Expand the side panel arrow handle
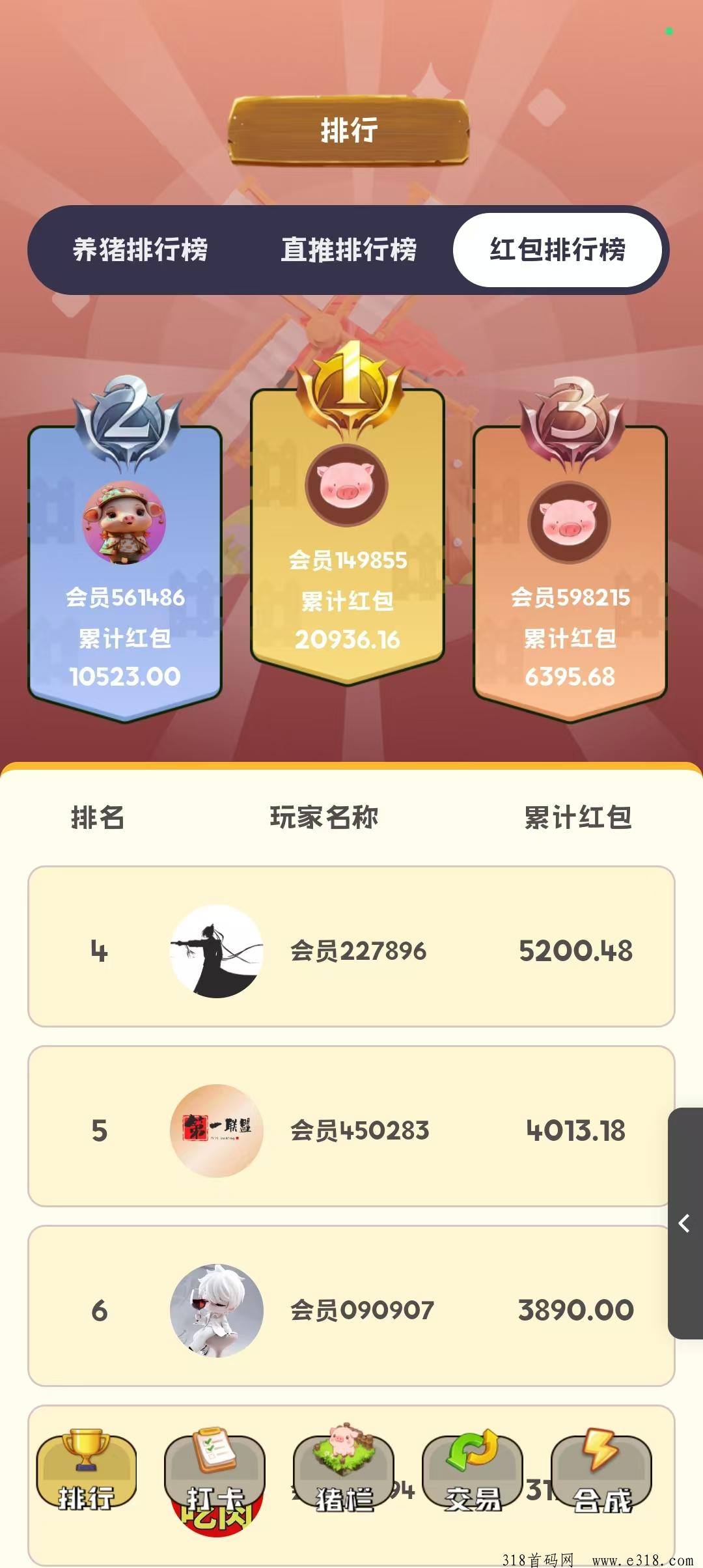 pos(685,1224)
